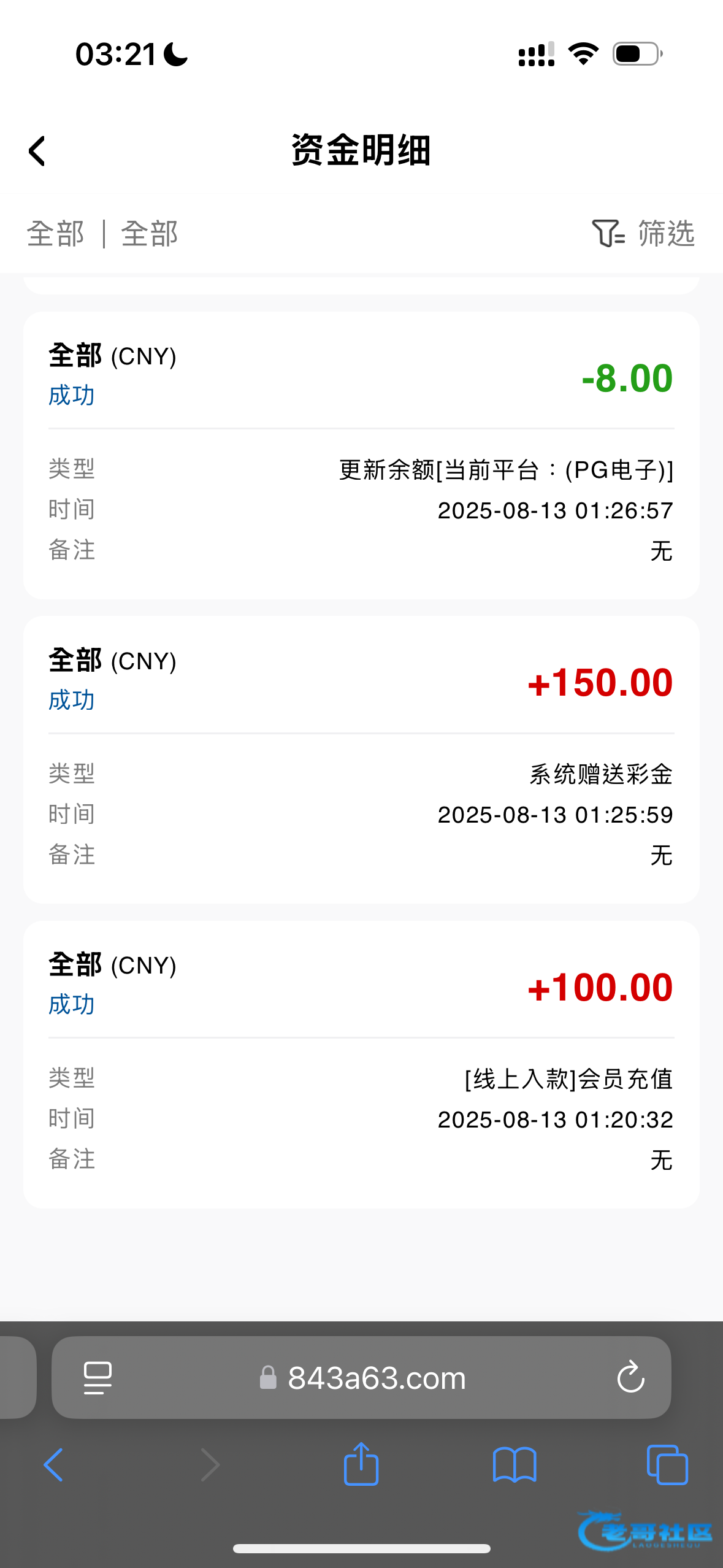Reload the page in the address bar
Screen dimensions: 723x1568
[630, 1377]
